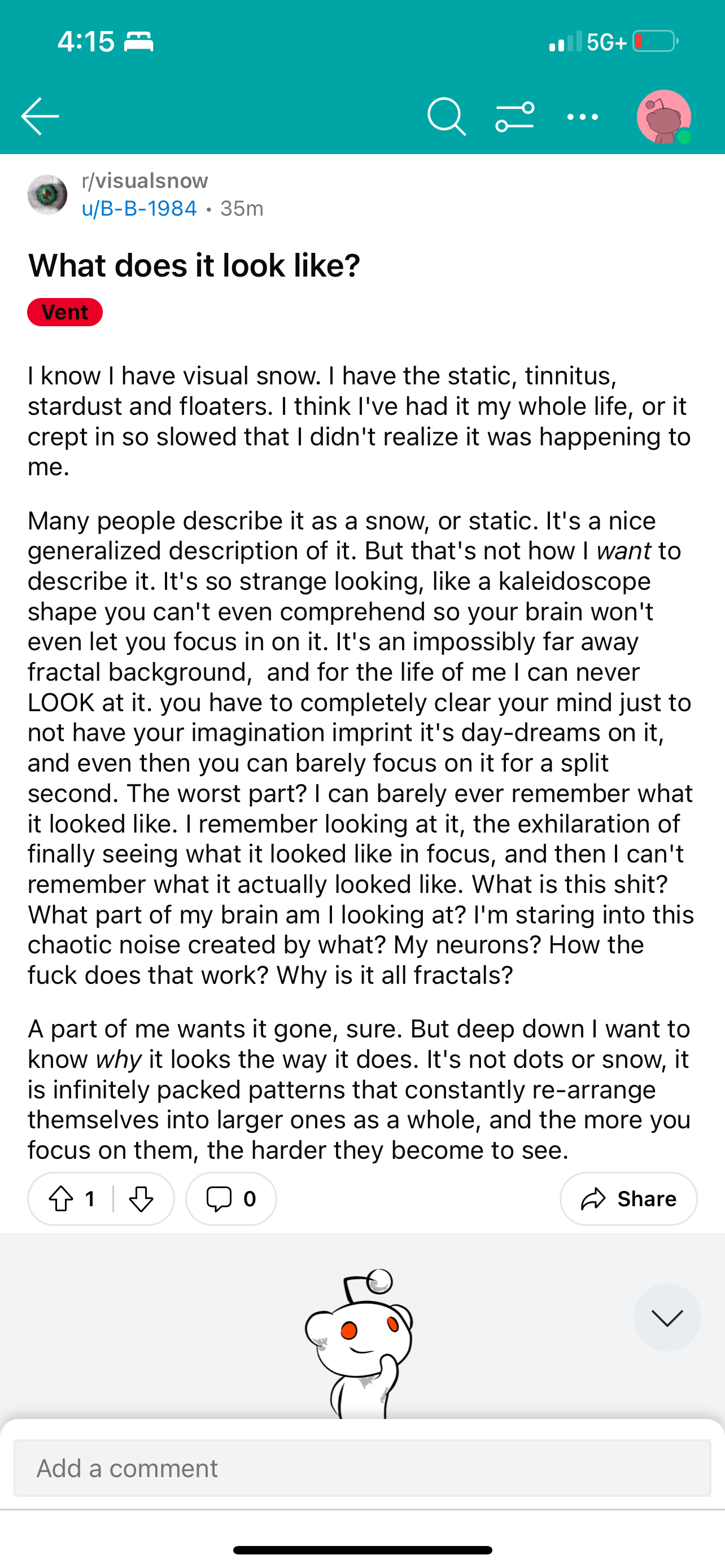Go back using the top-left arrow
This screenshot has height=1568, width=725.
(40, 116)
